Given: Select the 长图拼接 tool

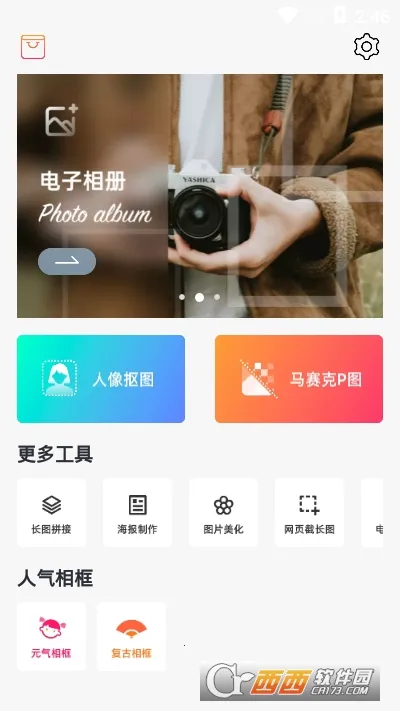Looking at the screenshot, I should tap(51, 512).
